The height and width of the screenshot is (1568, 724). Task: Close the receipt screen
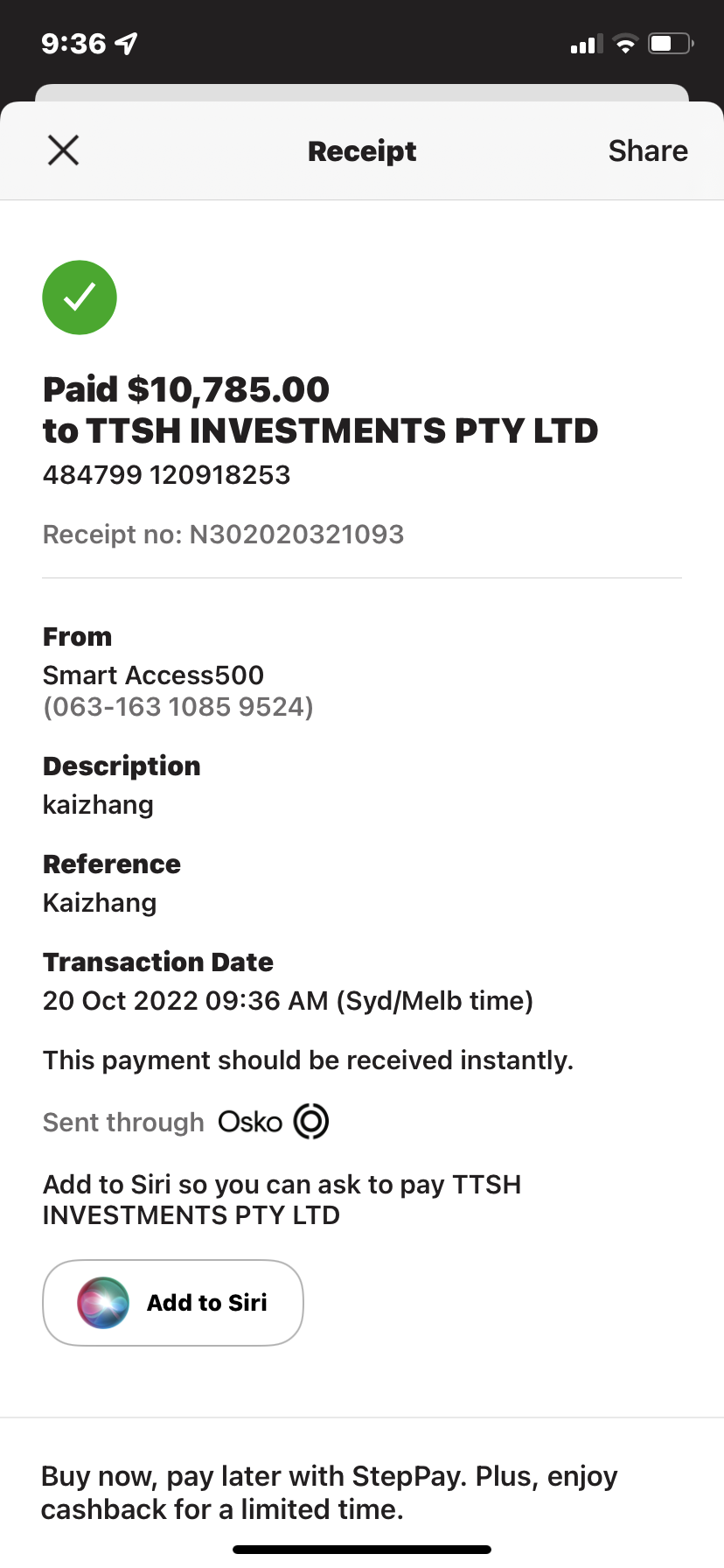63,150
